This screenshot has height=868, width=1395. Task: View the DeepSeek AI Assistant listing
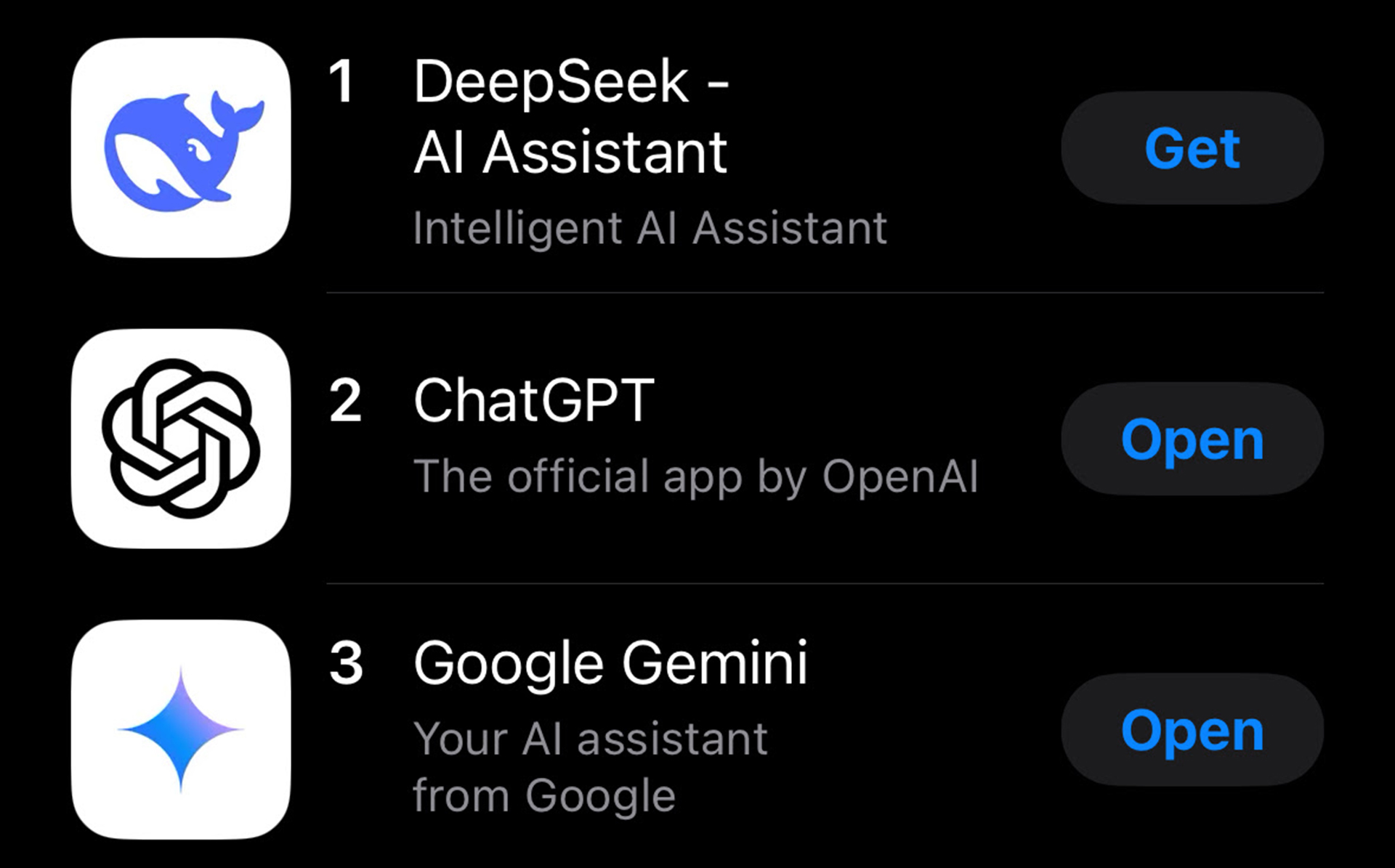570,116
